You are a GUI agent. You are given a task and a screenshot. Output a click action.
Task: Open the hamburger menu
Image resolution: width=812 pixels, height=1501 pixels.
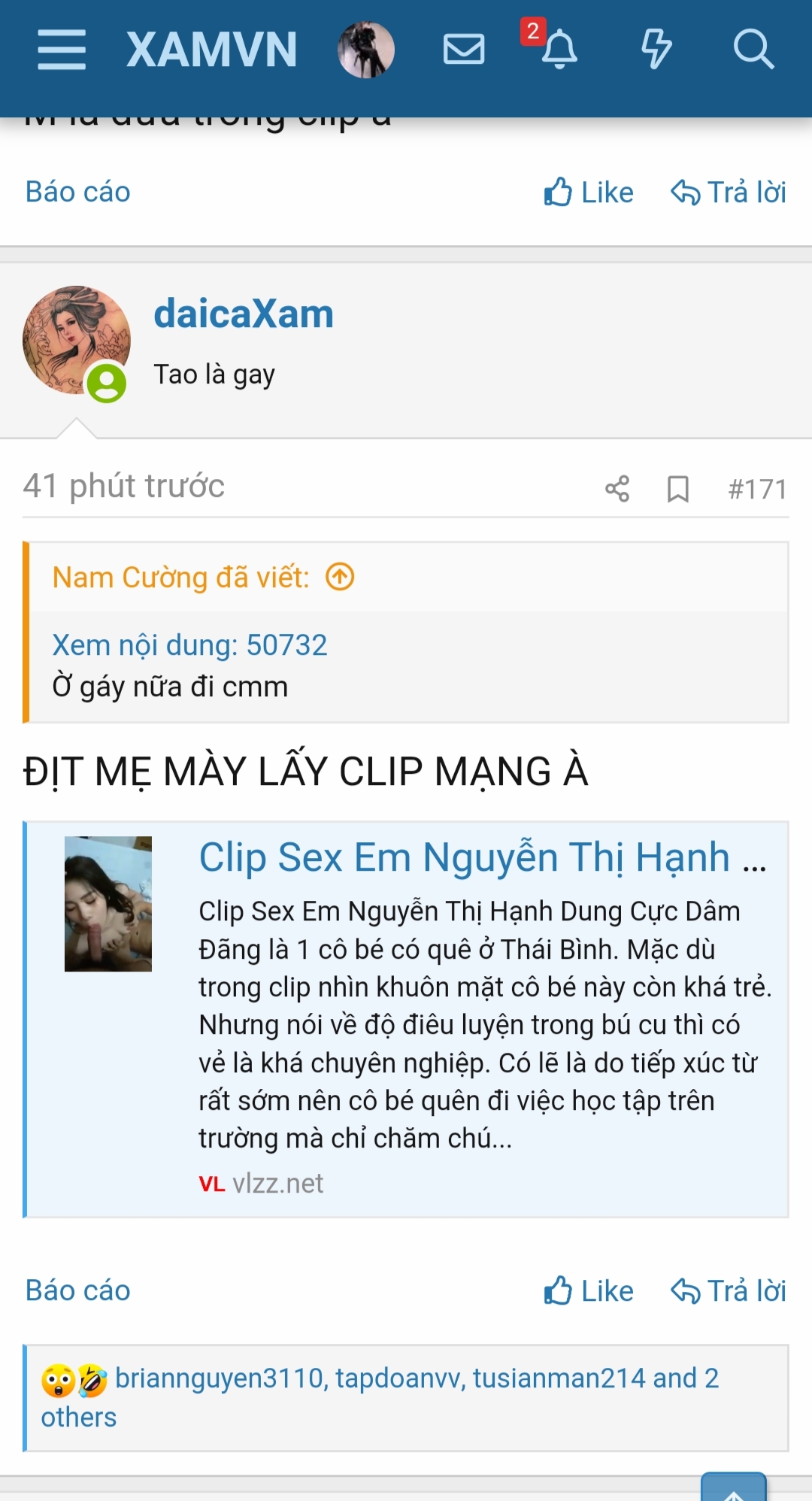[x=62, y=50]
